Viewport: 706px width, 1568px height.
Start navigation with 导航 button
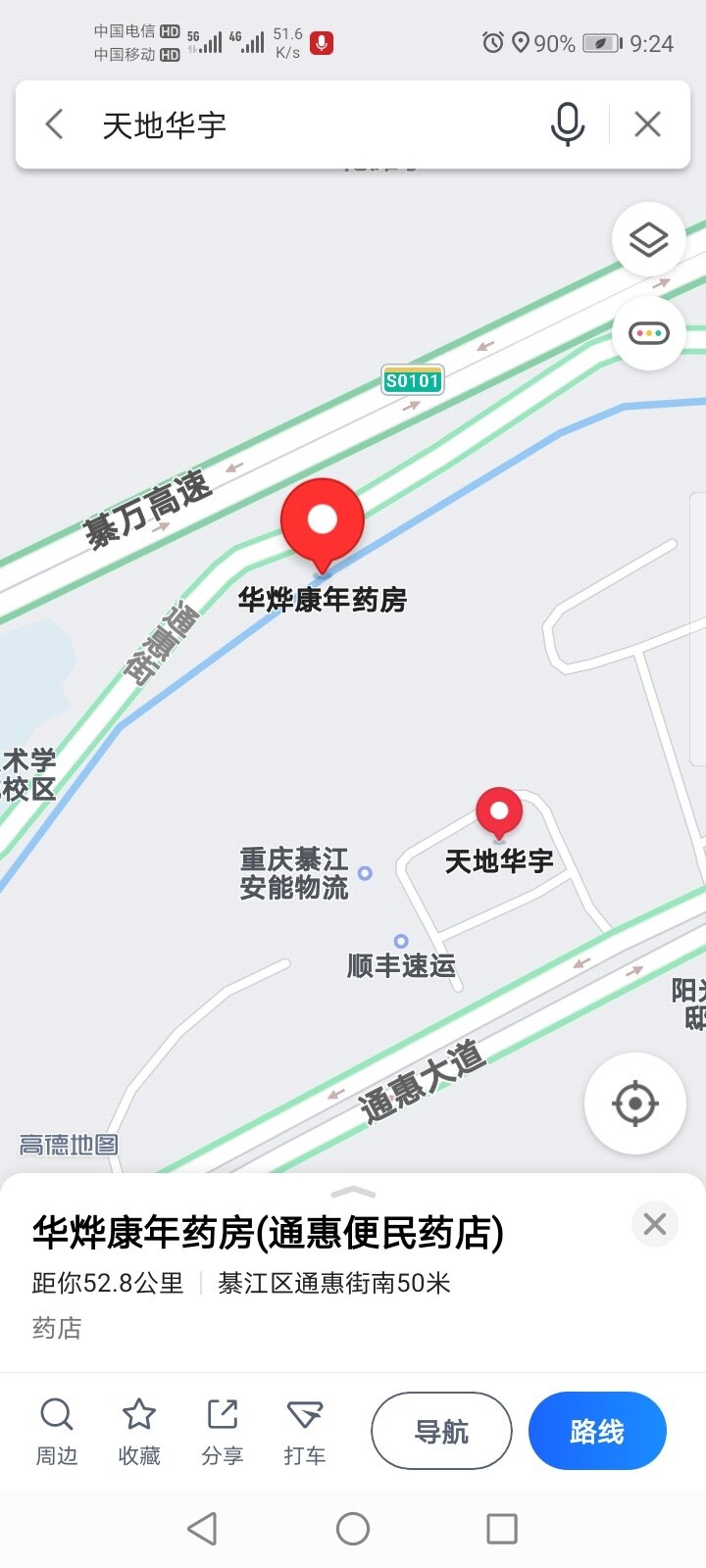click(441, 1431)
